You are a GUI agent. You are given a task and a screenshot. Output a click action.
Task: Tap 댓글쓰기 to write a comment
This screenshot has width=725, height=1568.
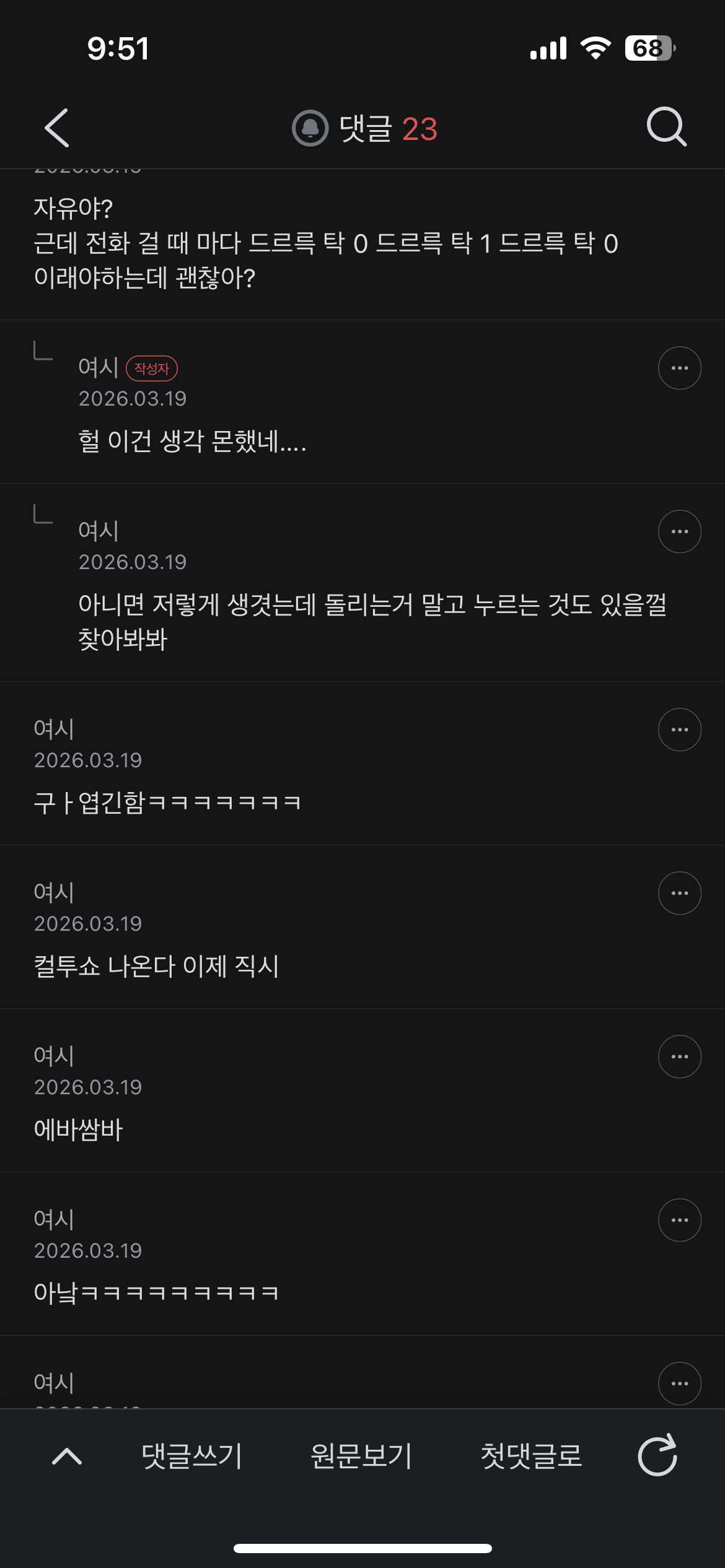point(191,1456)
